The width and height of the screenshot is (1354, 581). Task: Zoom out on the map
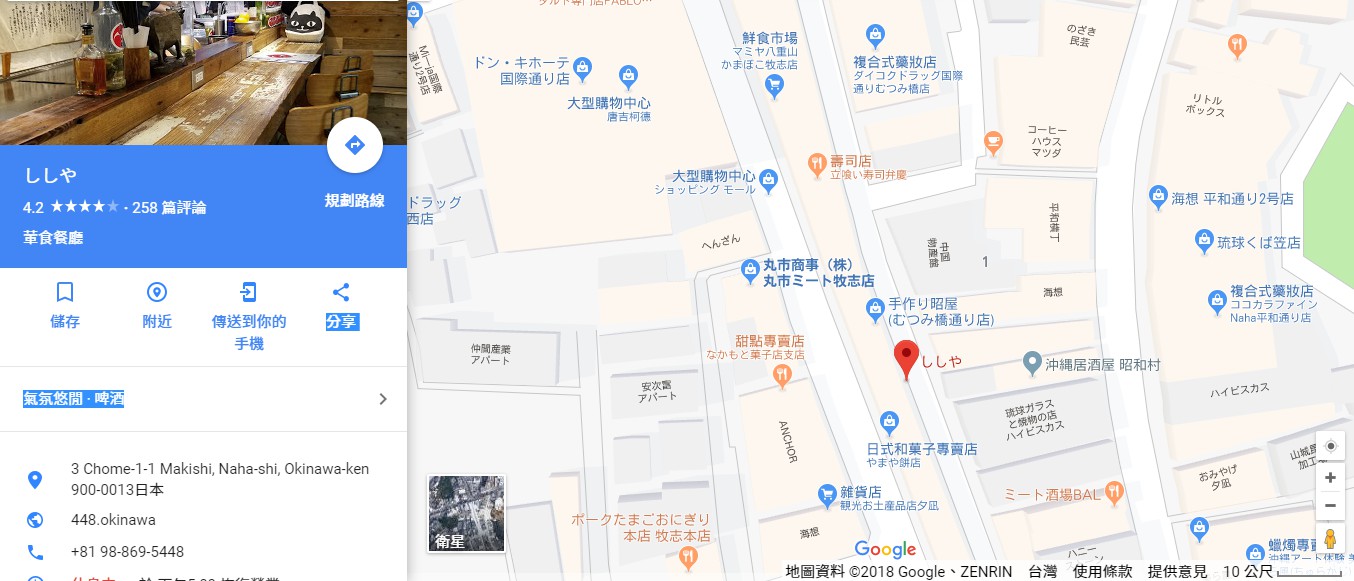pyautogui.click(x=1330, y=506)
